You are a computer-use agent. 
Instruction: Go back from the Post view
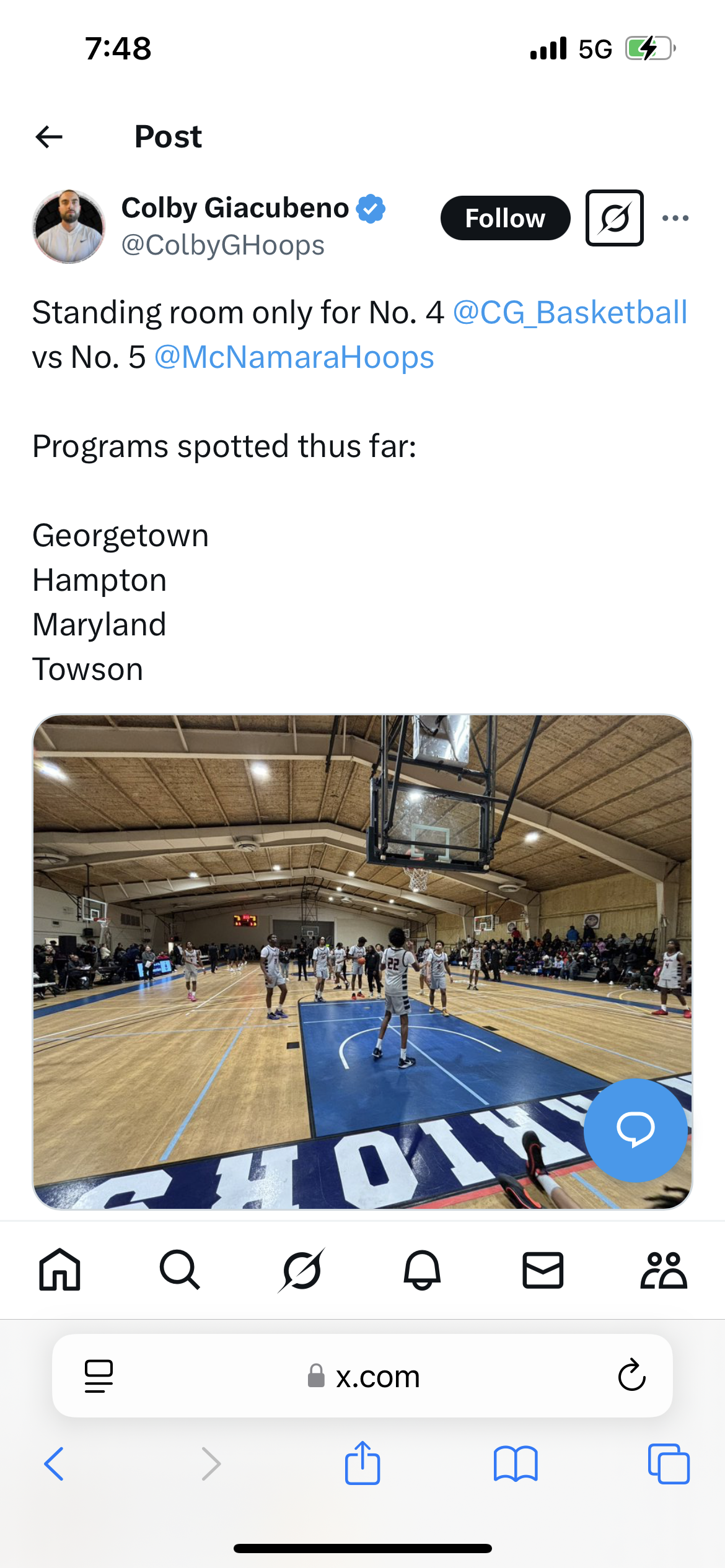point(49,137)
